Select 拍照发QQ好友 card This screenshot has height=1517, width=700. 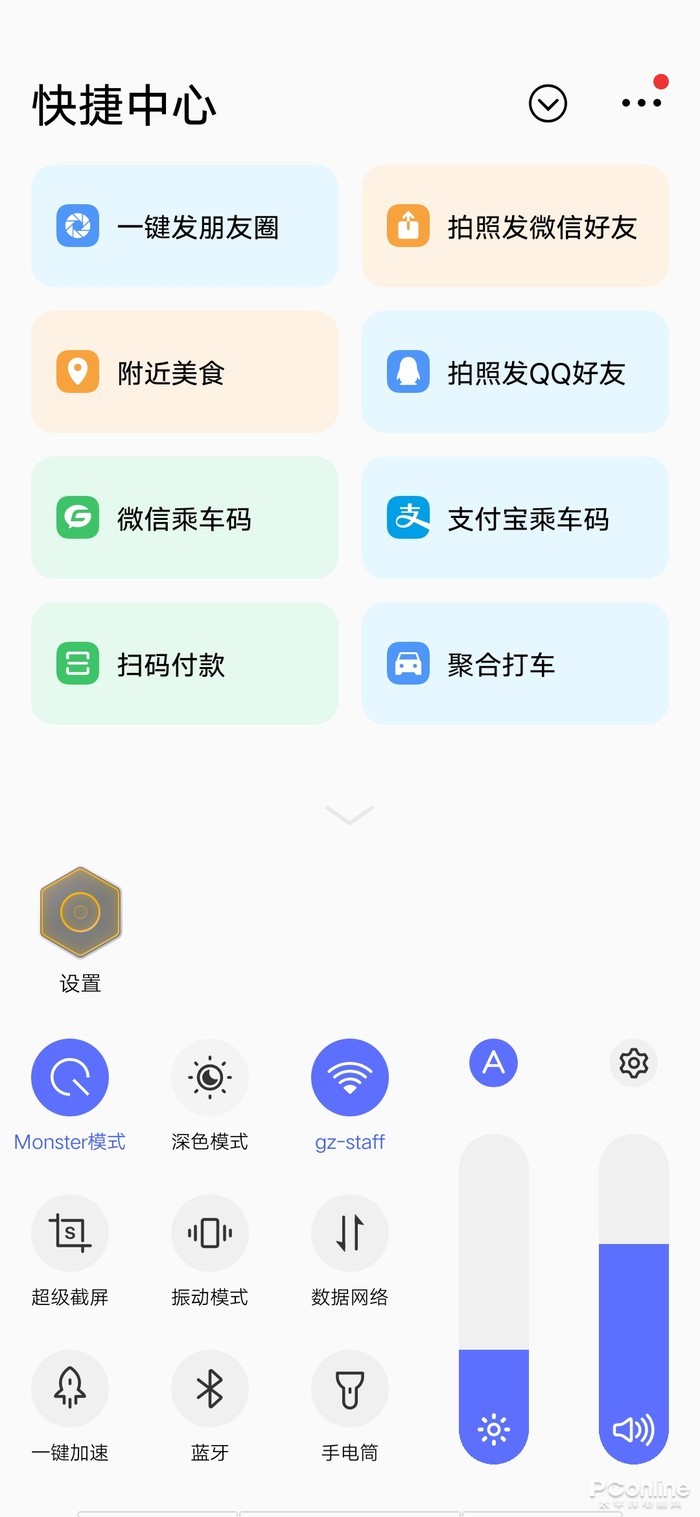515,372
